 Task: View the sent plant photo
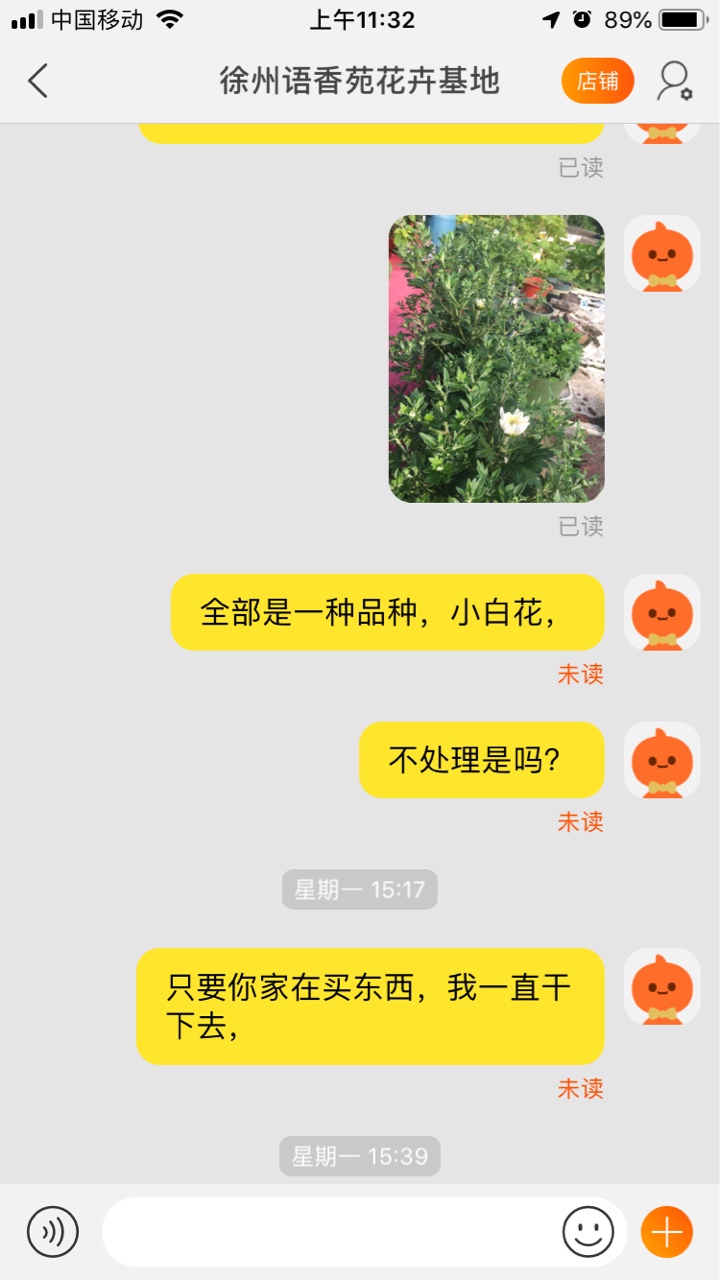(496, 359)
